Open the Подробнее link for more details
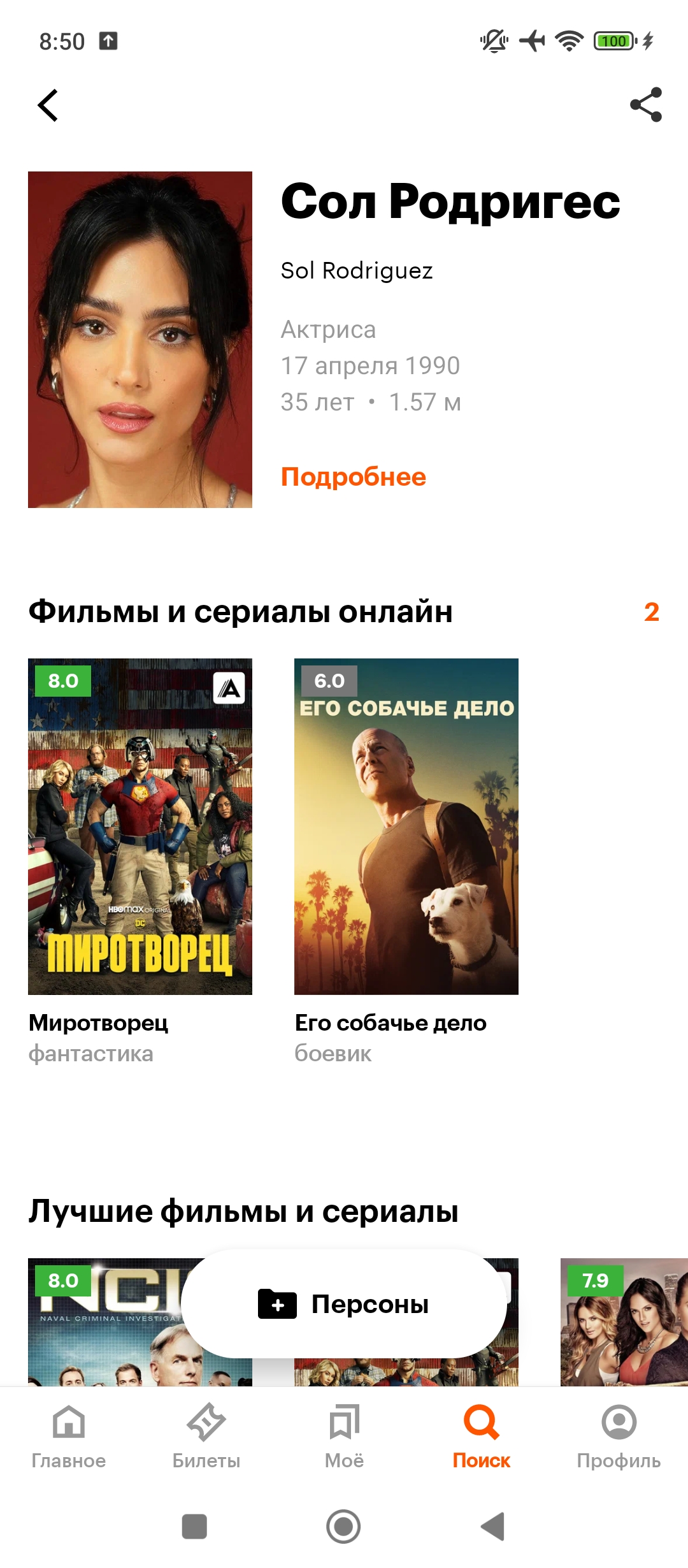Image resolution: width=688 pixels, height=1568 pixels. click(x=354, y=477)
